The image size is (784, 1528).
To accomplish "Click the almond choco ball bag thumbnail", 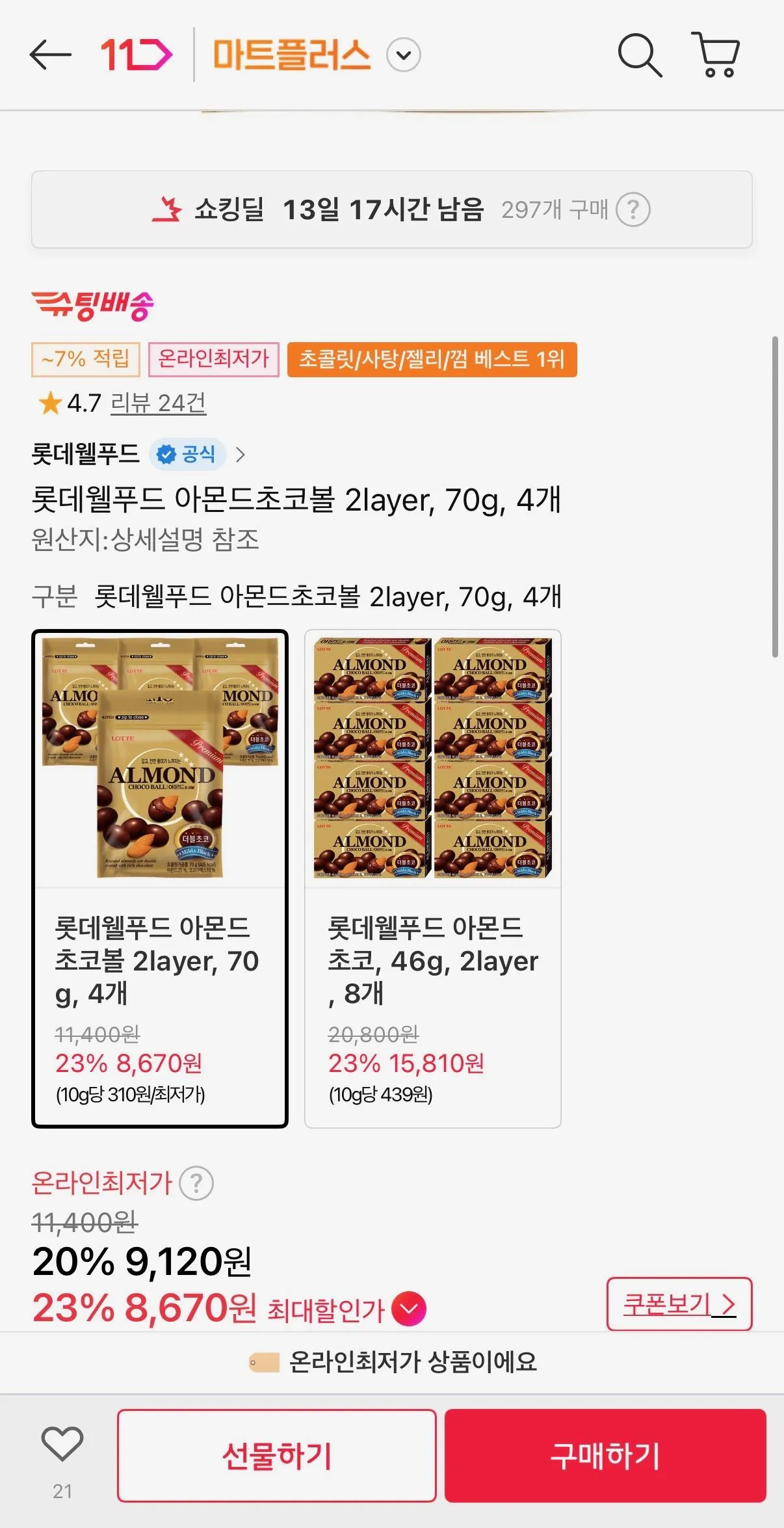I will tap(159, 761).
